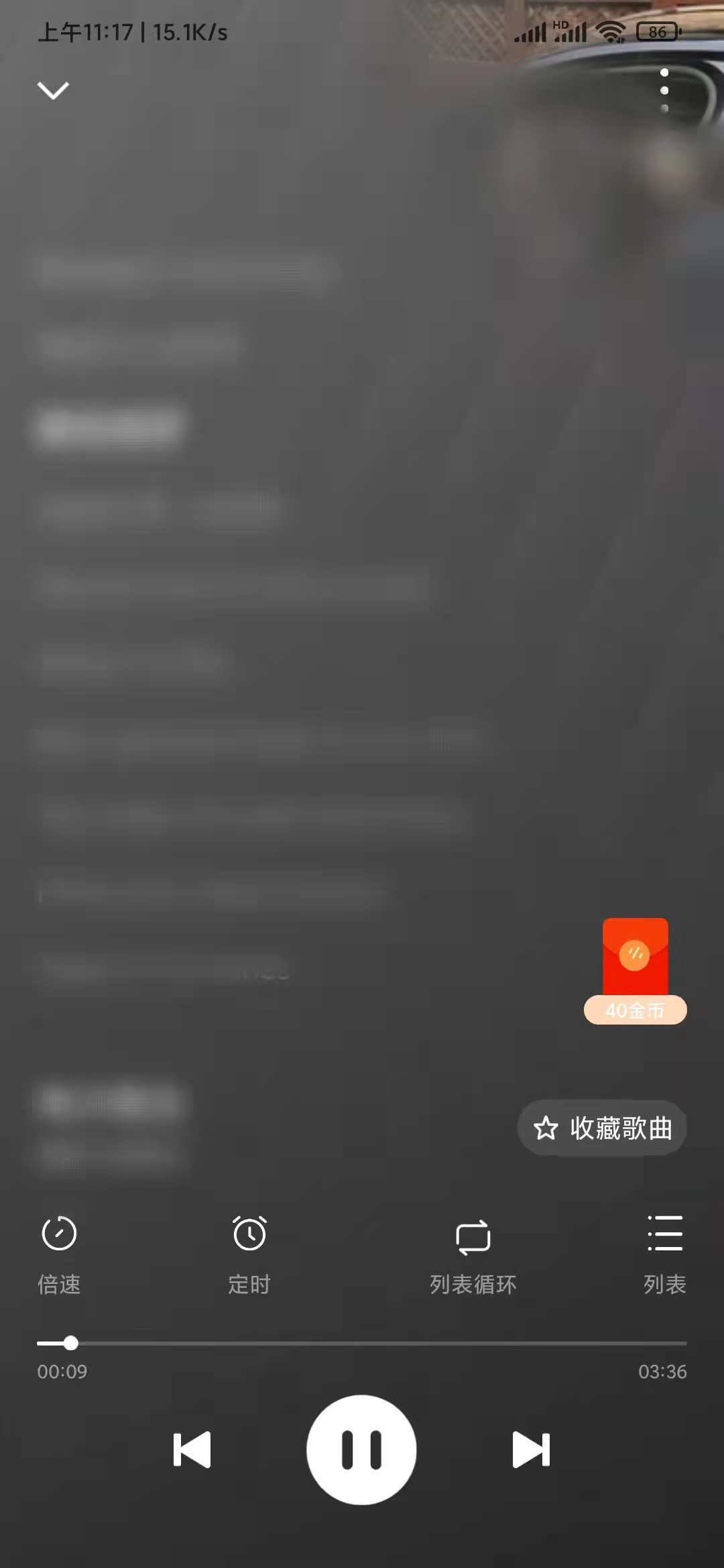This screenshot has height=1568, width=724.
Task: Skip to the previous track
Action: pyautogui.click(x=192, y=1449)
